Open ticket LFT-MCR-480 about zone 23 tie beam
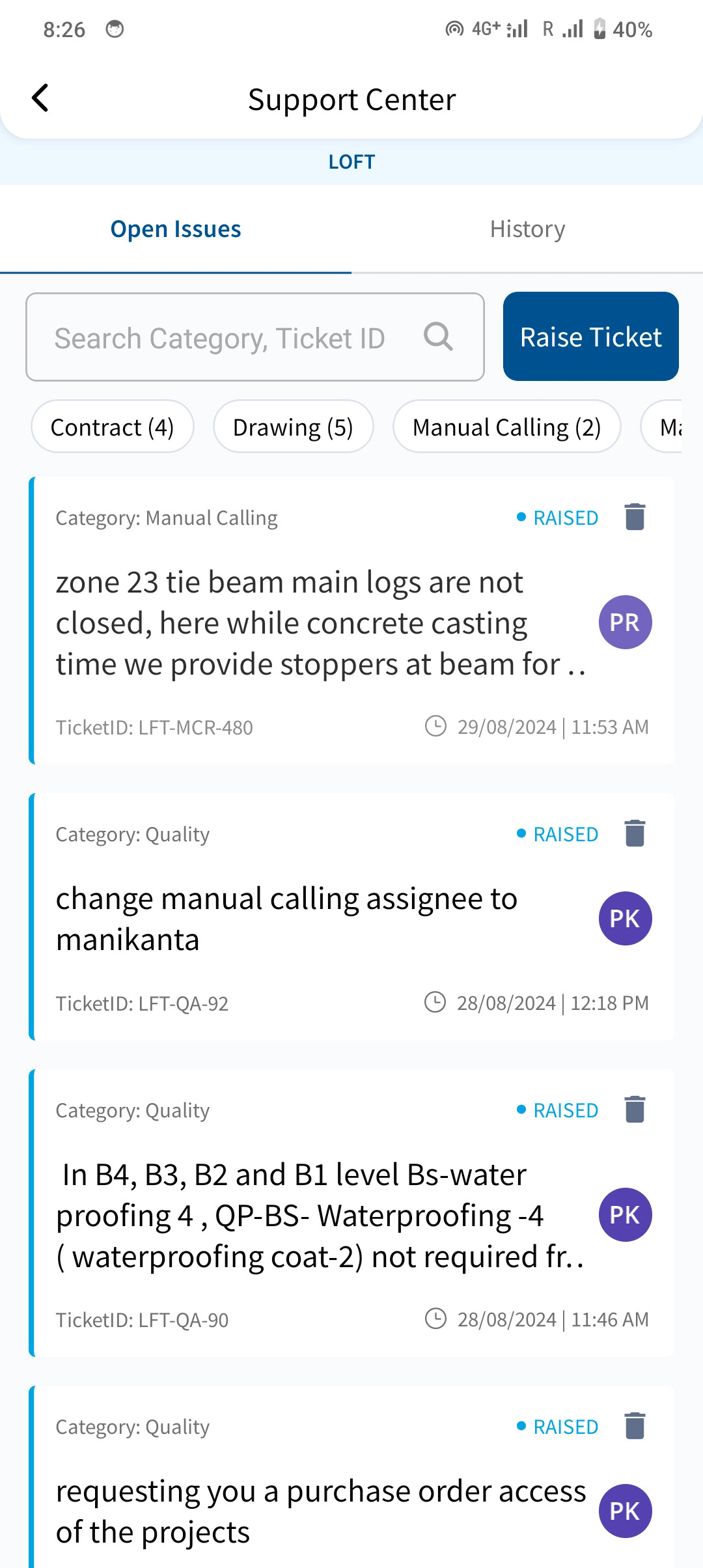The width and height of the screenshot is (703, 1568). point(351,622)
